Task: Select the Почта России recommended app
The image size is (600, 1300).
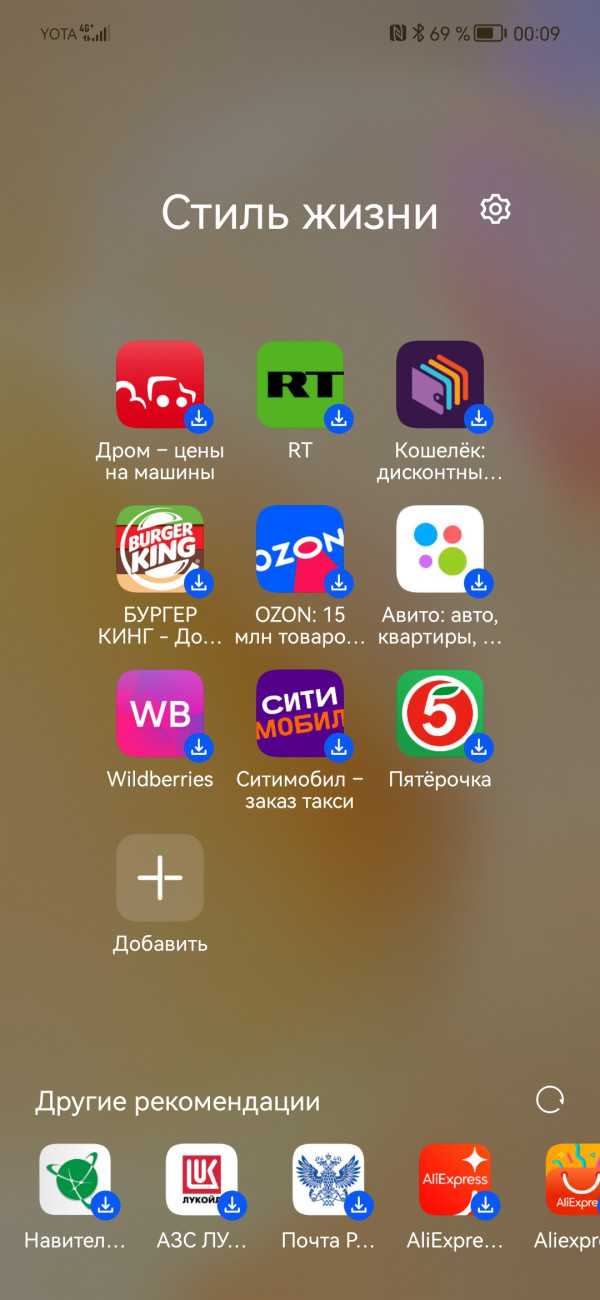Action: pos(328,1180)
